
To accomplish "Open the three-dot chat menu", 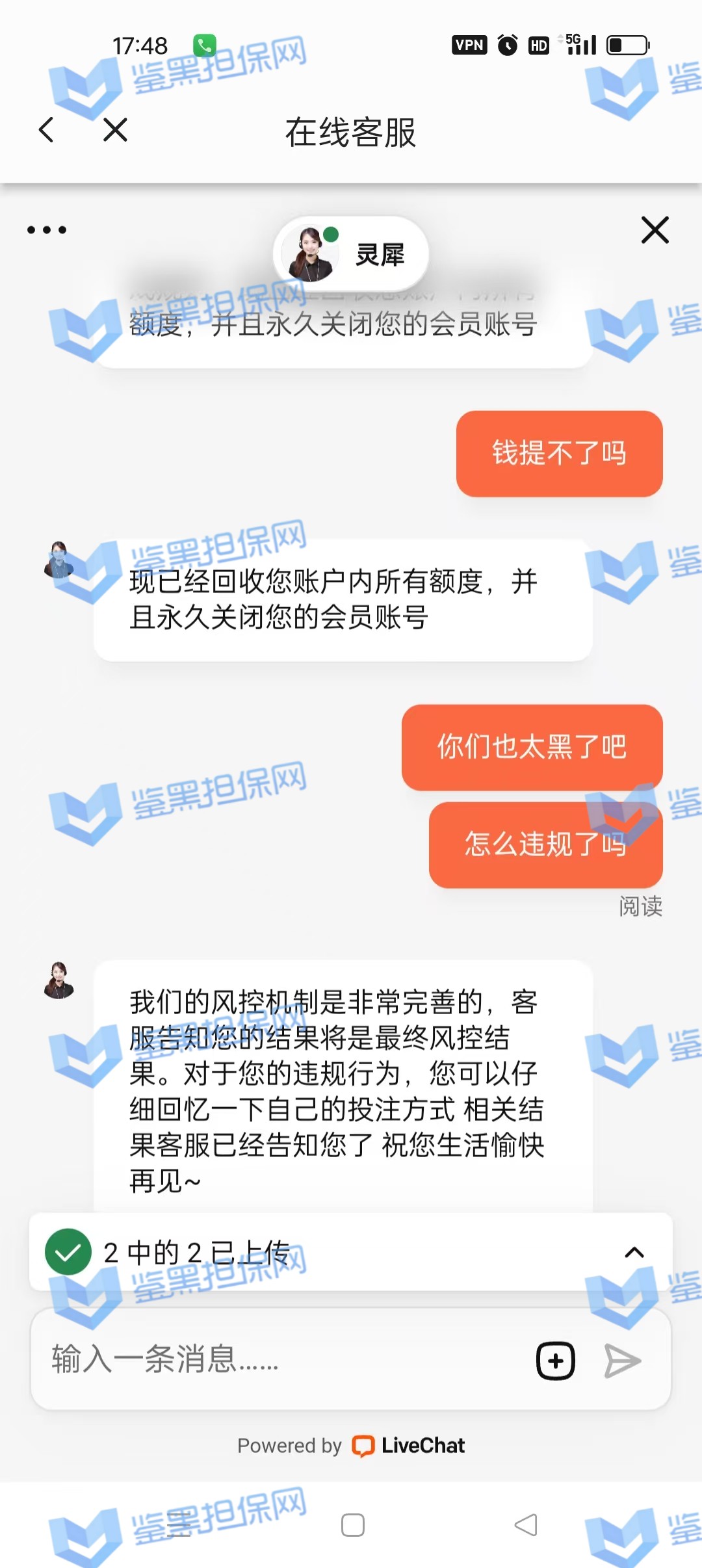I will point(47,230).
